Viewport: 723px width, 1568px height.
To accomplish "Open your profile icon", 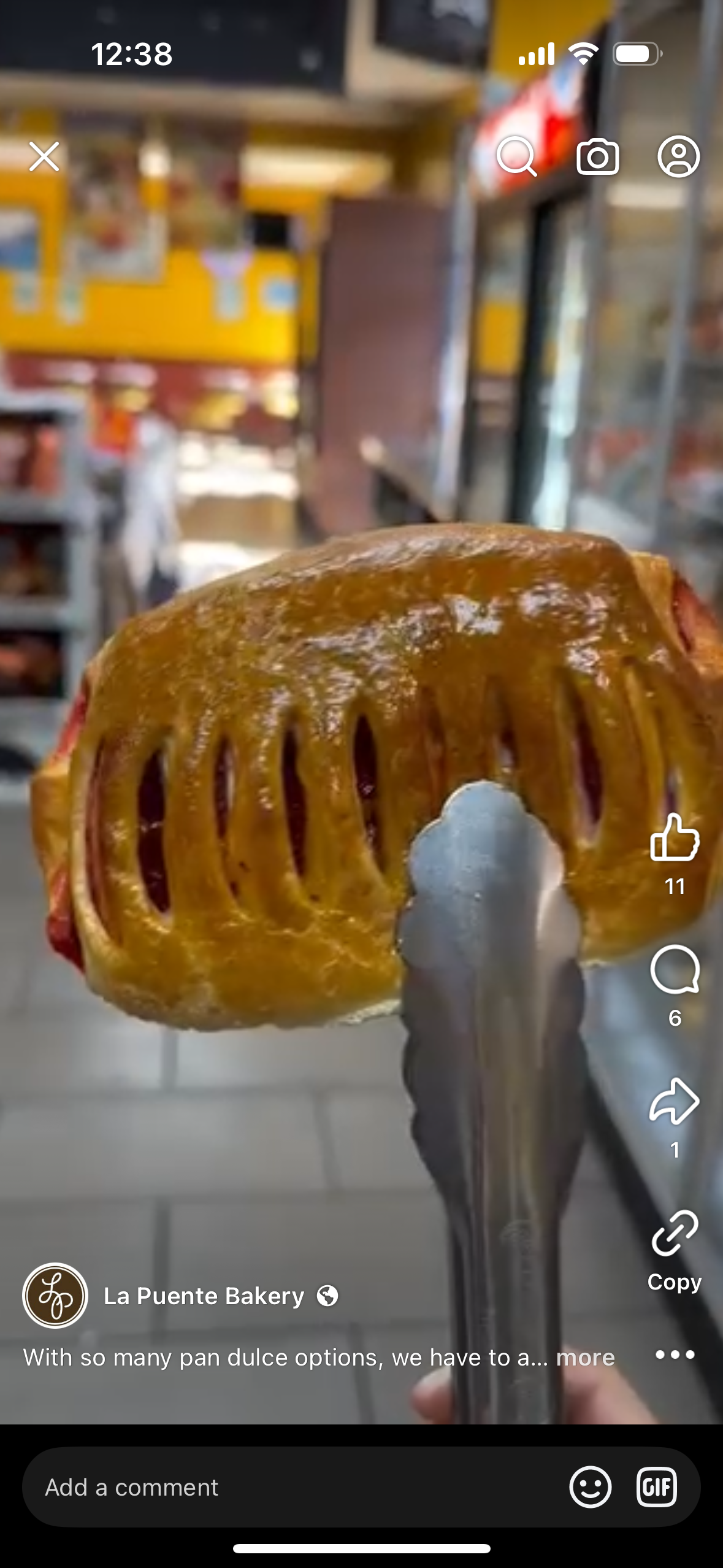I will (x=678, y=157).
